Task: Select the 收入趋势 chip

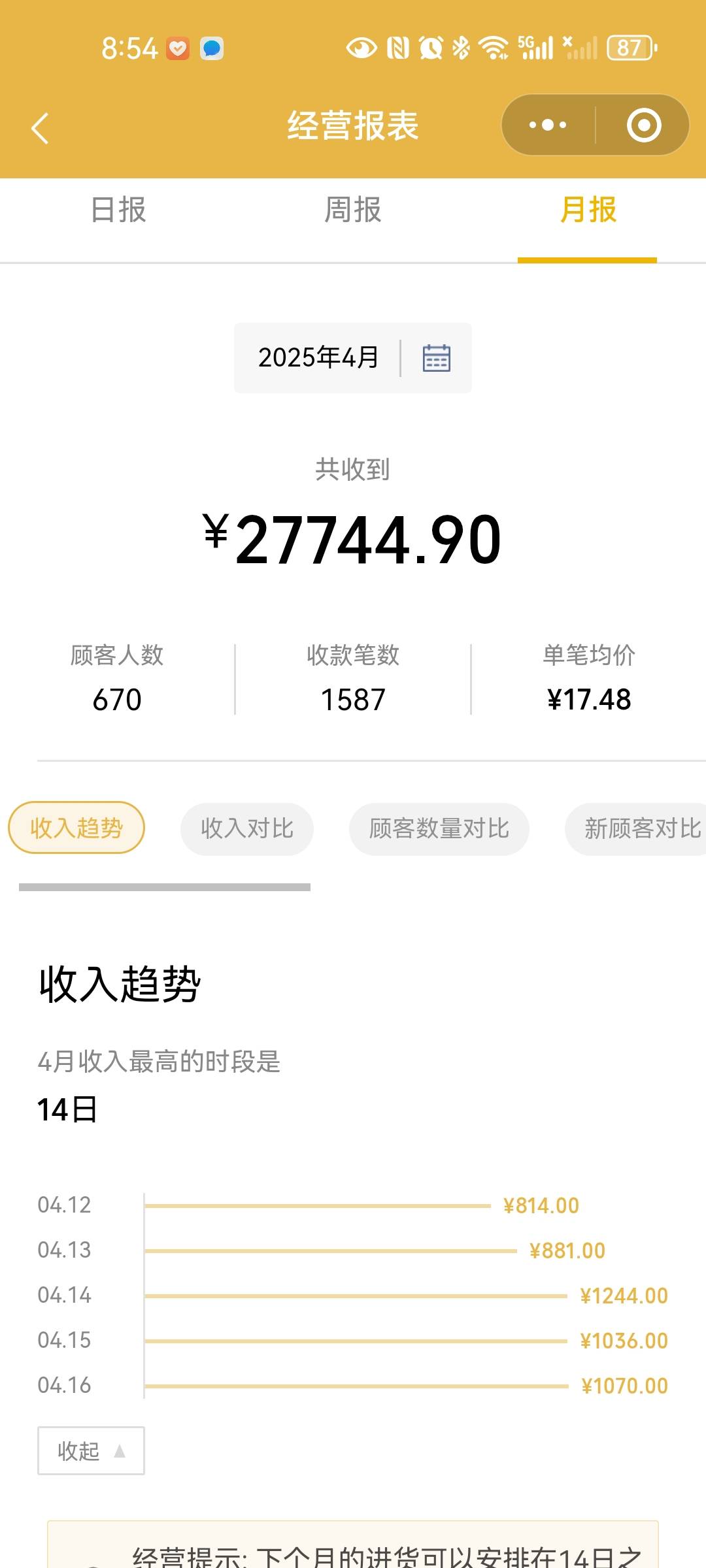Action: click(76, 828)
